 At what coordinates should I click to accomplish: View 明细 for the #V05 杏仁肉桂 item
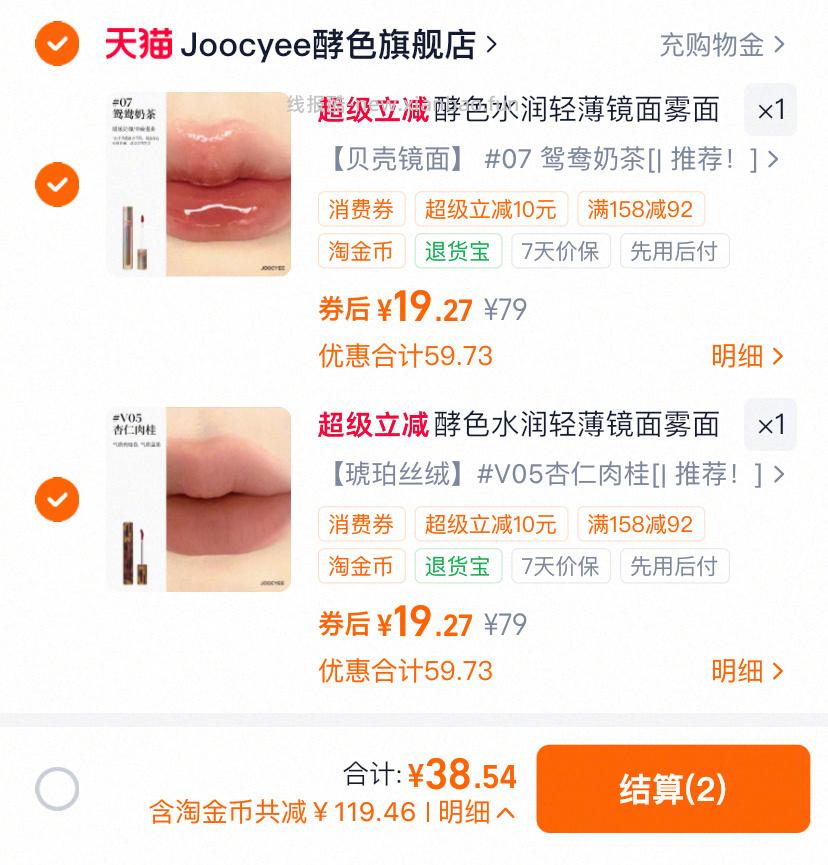click(x=746, y=671)
